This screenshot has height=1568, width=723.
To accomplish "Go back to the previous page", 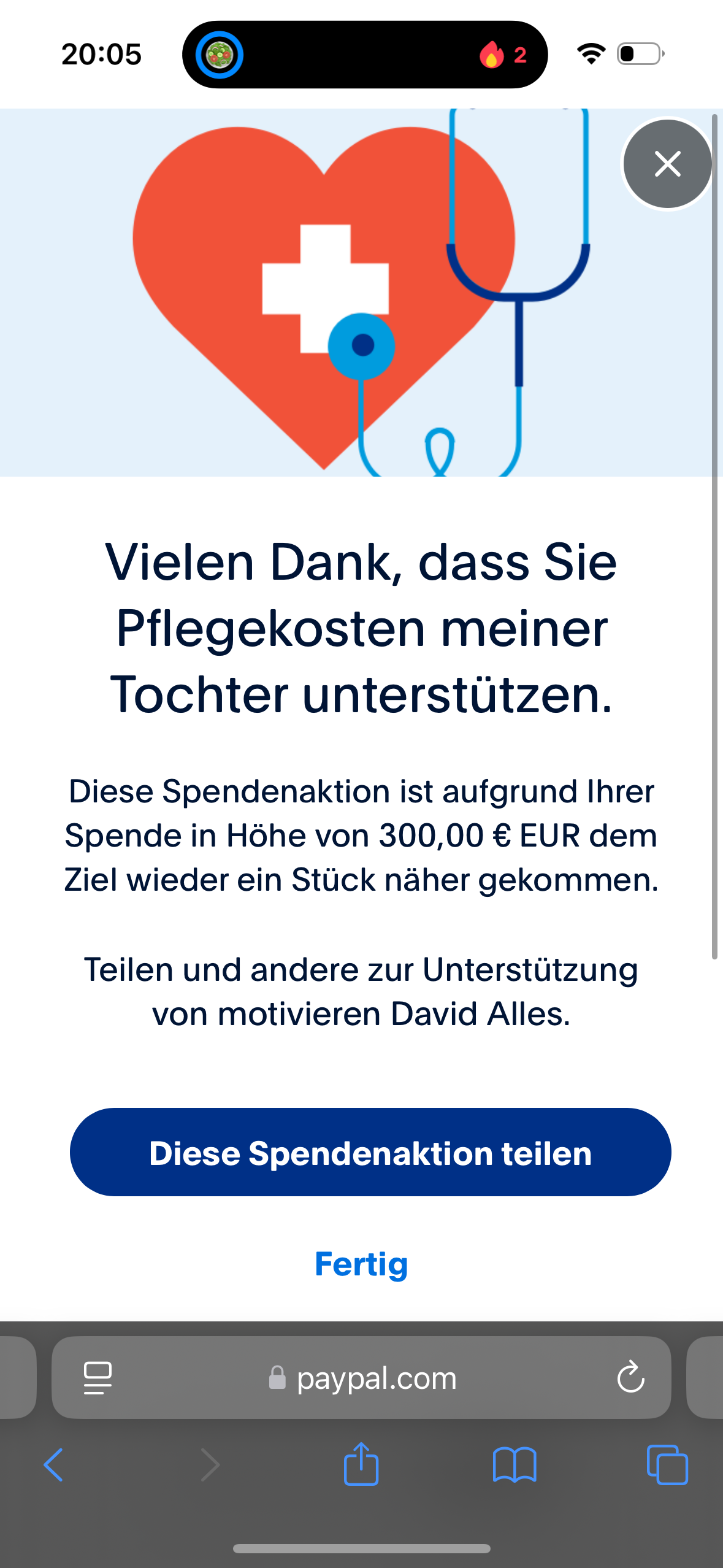I will (x=54, y=1465).
